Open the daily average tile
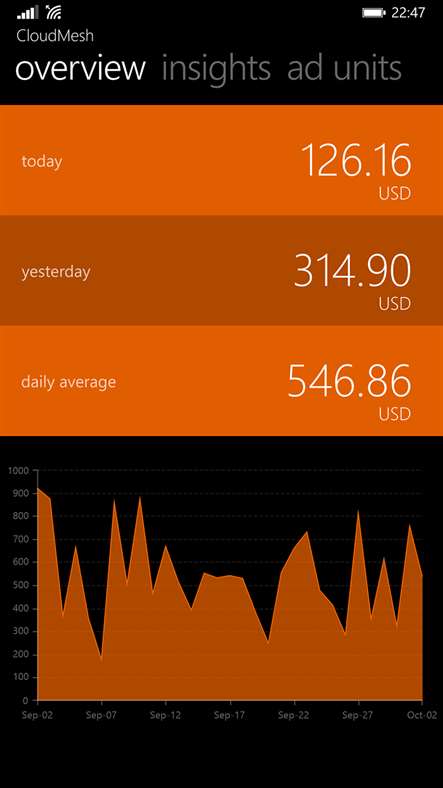The width and height of the screenshot is (443, 788). pos(222,381)
